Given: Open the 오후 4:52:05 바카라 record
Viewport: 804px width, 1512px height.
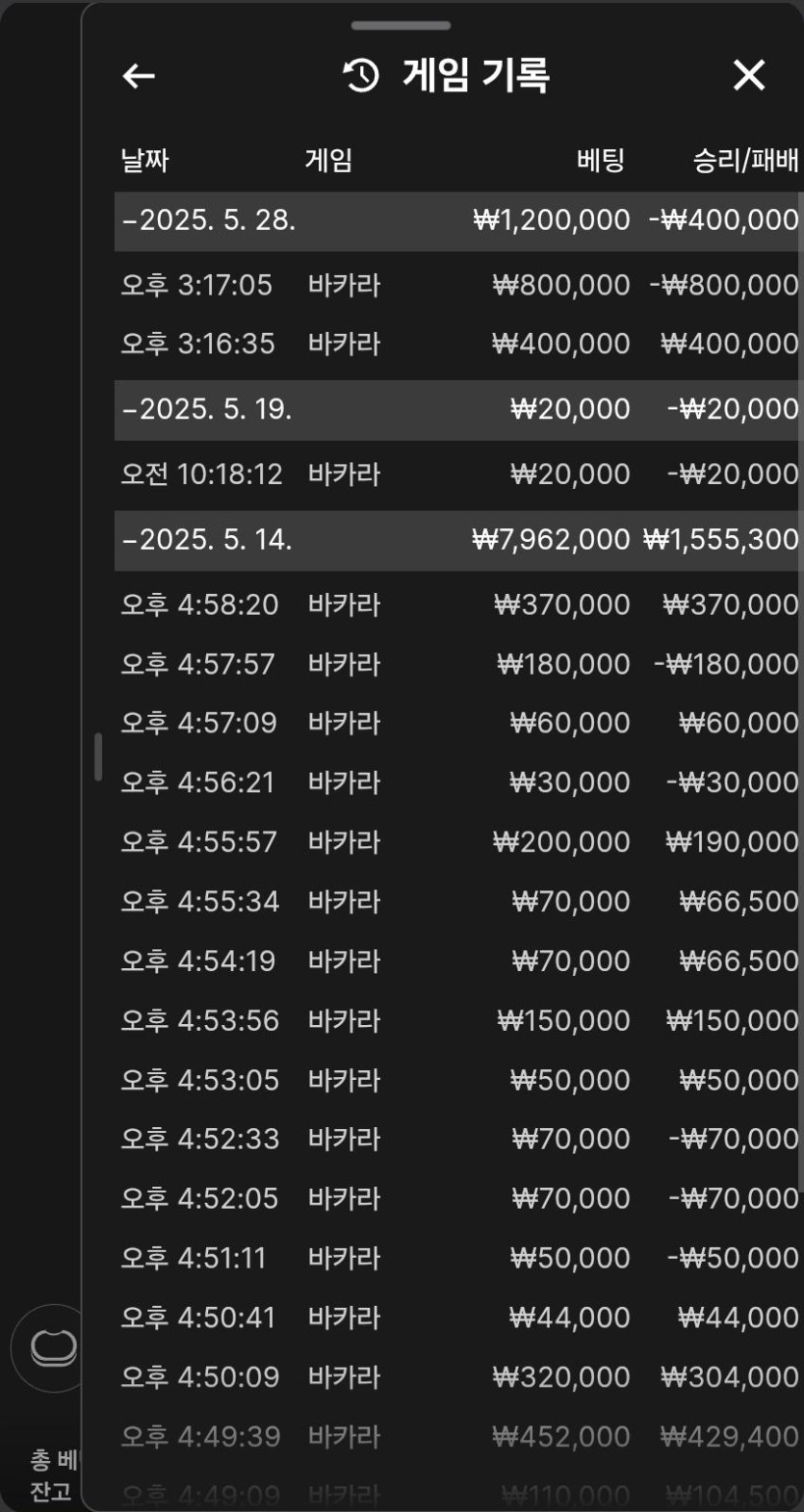Looking at the screenshot, I should [x=458, y=1198].
